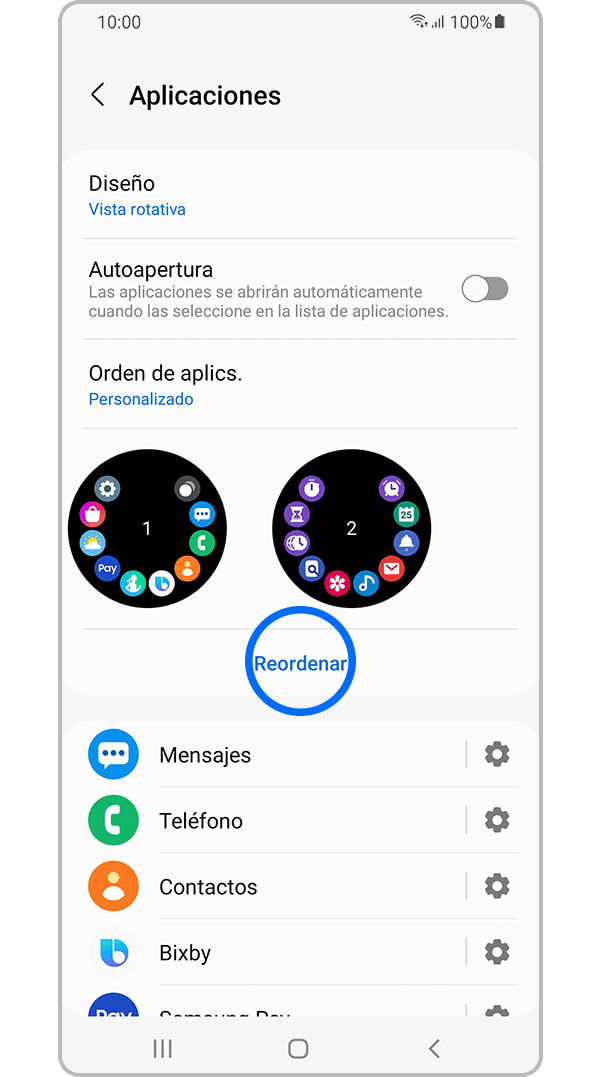600x1077 pixels.
Task: Open settings gear for Mensajes
Action: click(x=497, y=755)
